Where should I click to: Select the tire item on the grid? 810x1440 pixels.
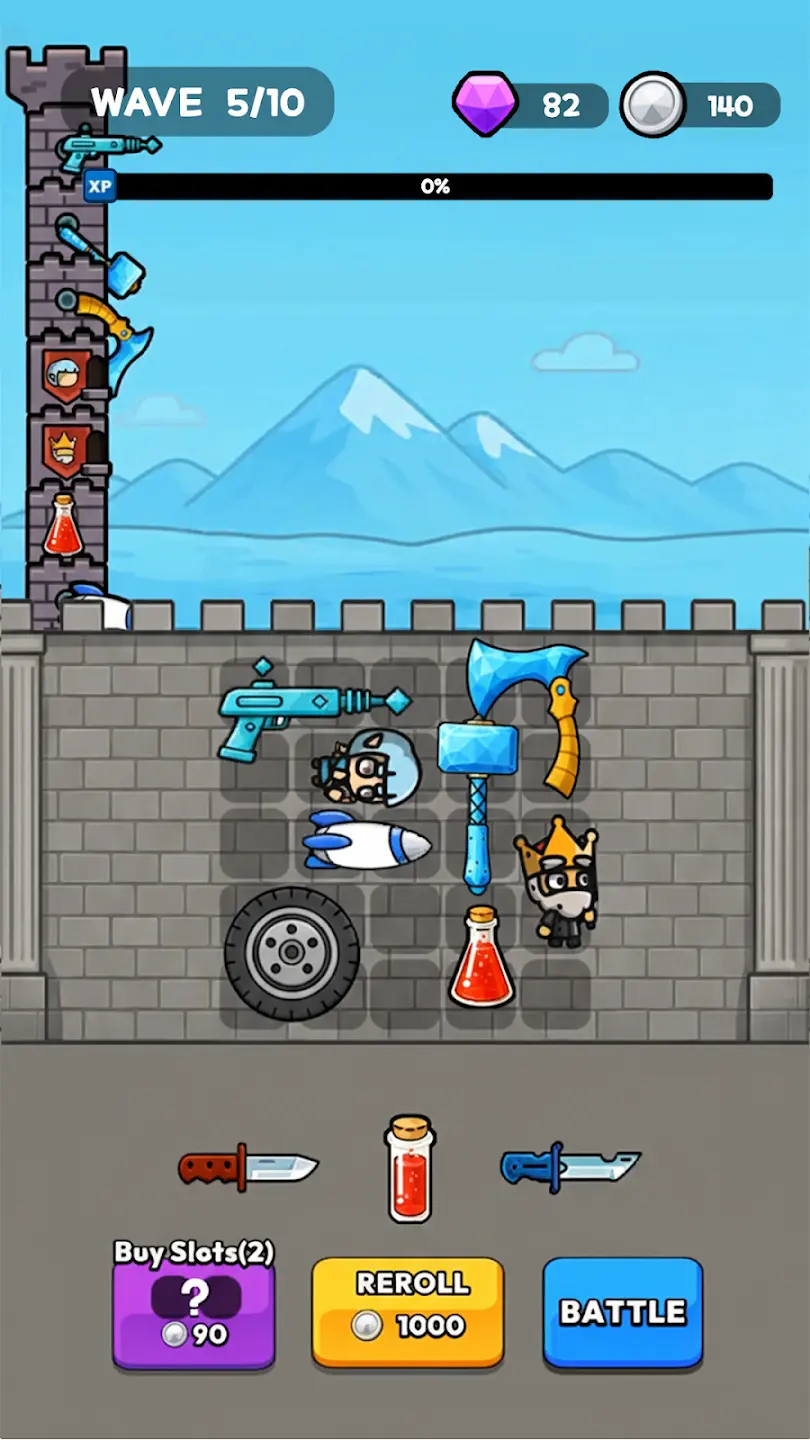[x=290, y=955]
